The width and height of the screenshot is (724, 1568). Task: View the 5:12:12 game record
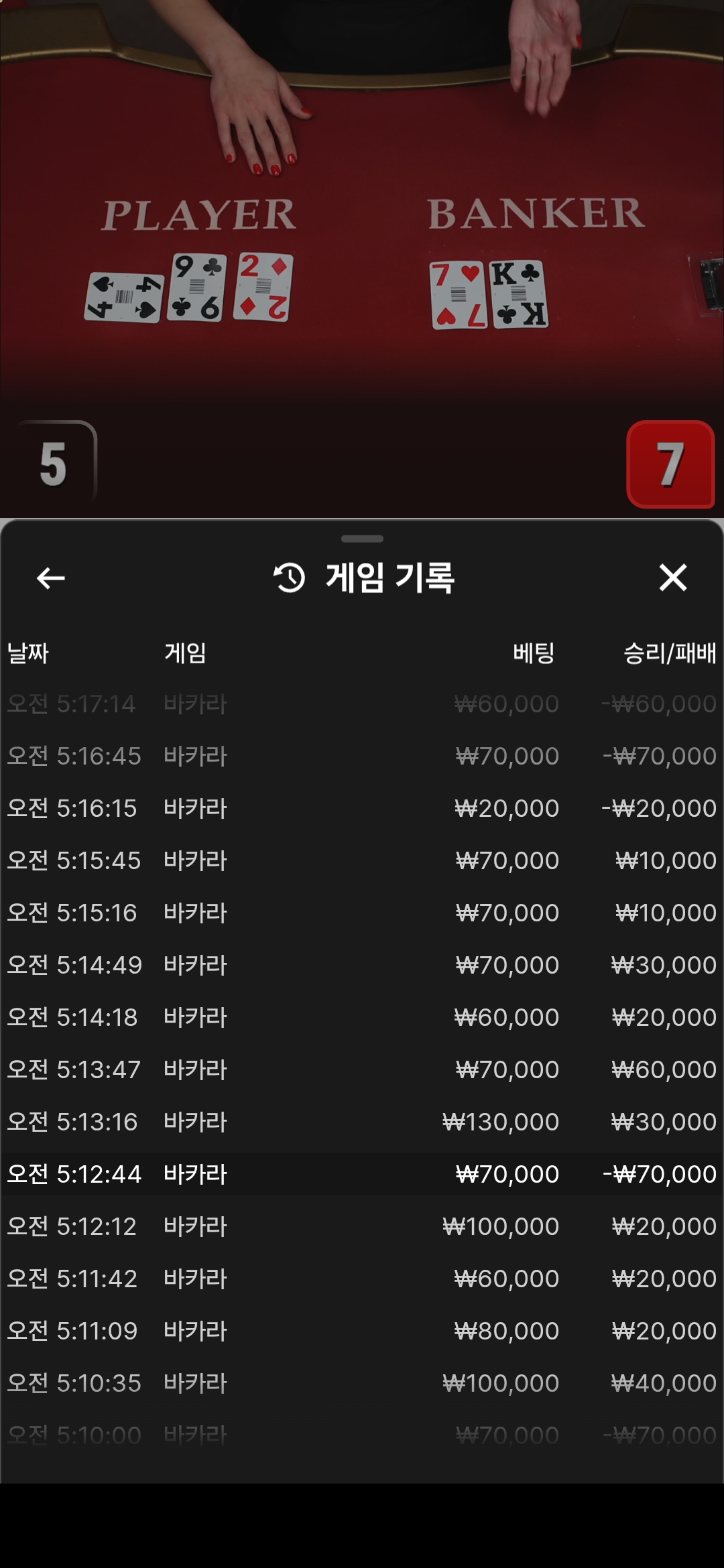[x=362, y=1226]
